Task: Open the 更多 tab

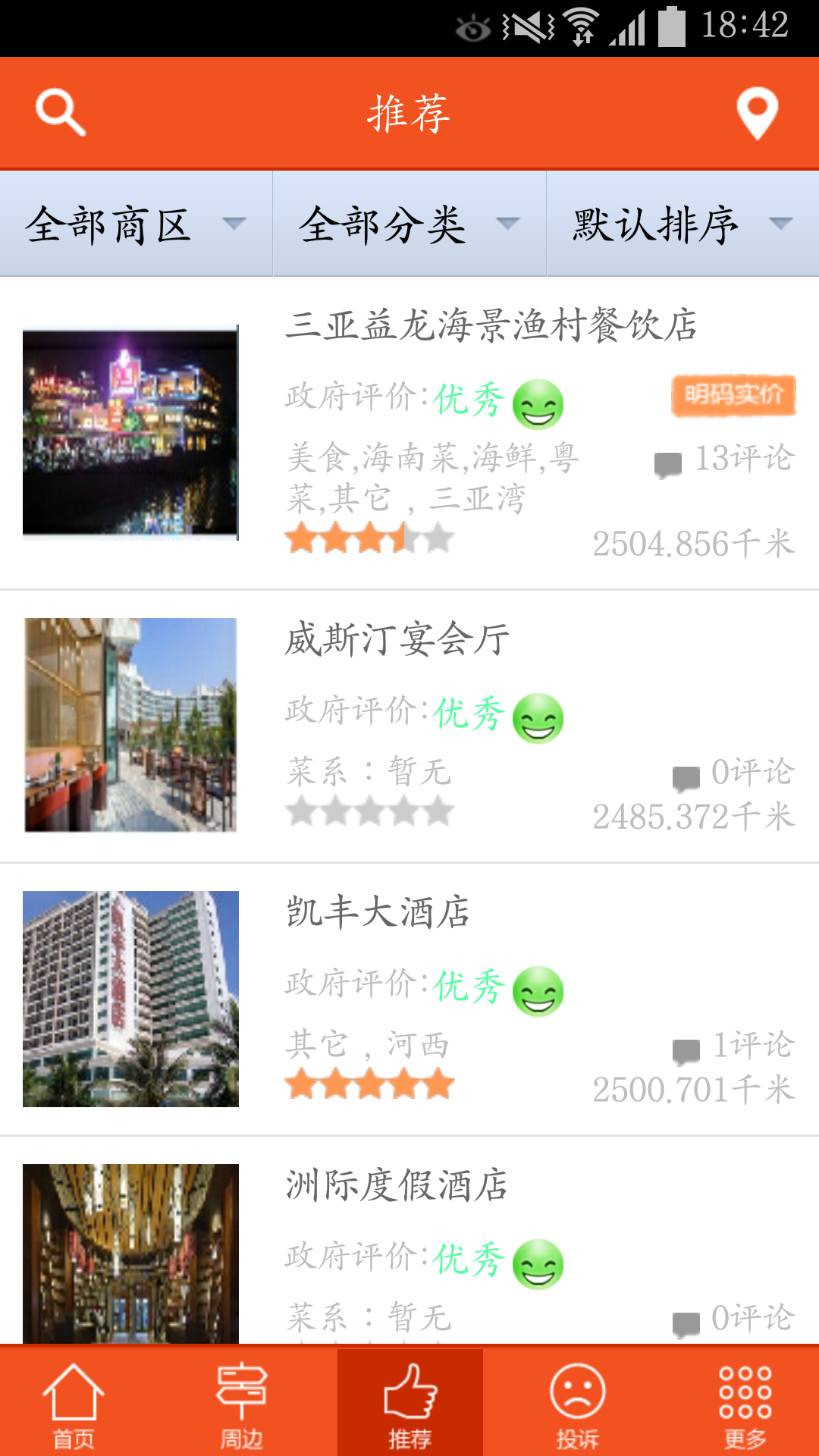Action: tap(745, 1403)
